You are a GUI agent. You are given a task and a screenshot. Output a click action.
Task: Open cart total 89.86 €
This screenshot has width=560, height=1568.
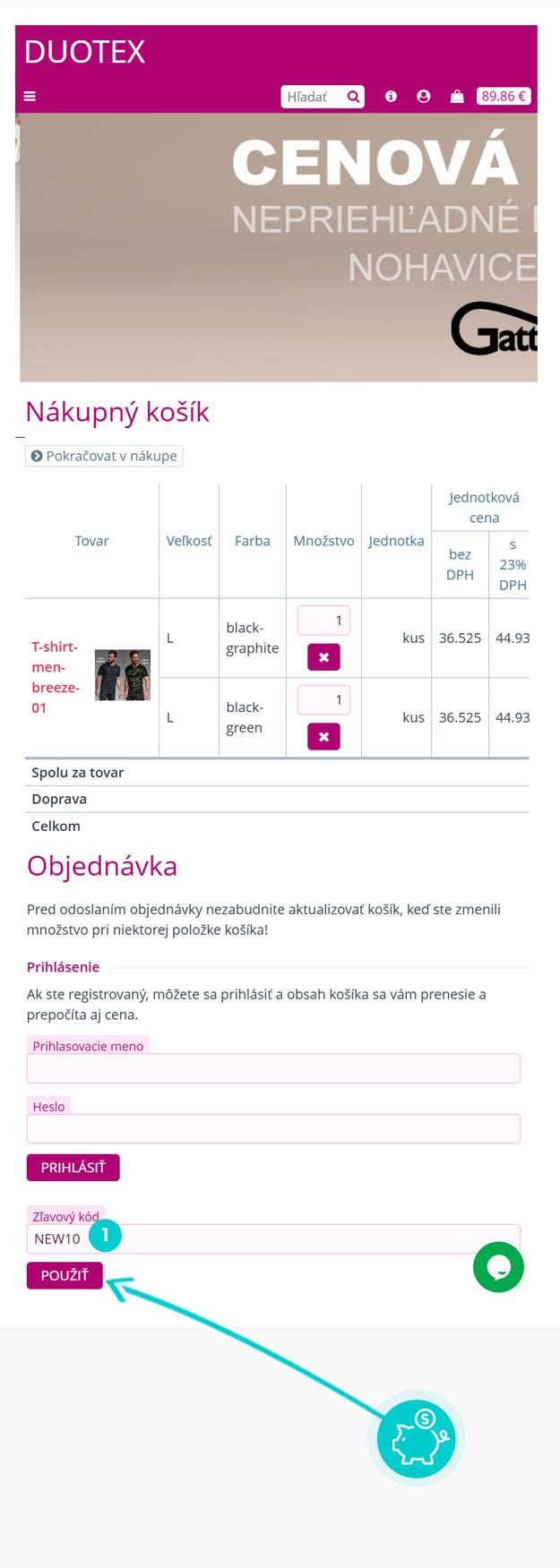coord(504,97)
